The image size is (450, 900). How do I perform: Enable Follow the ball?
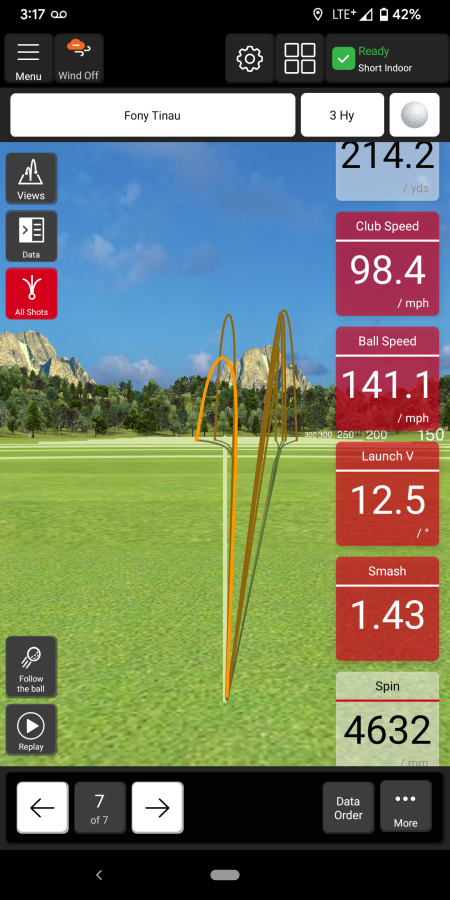[x=31, y=667]
